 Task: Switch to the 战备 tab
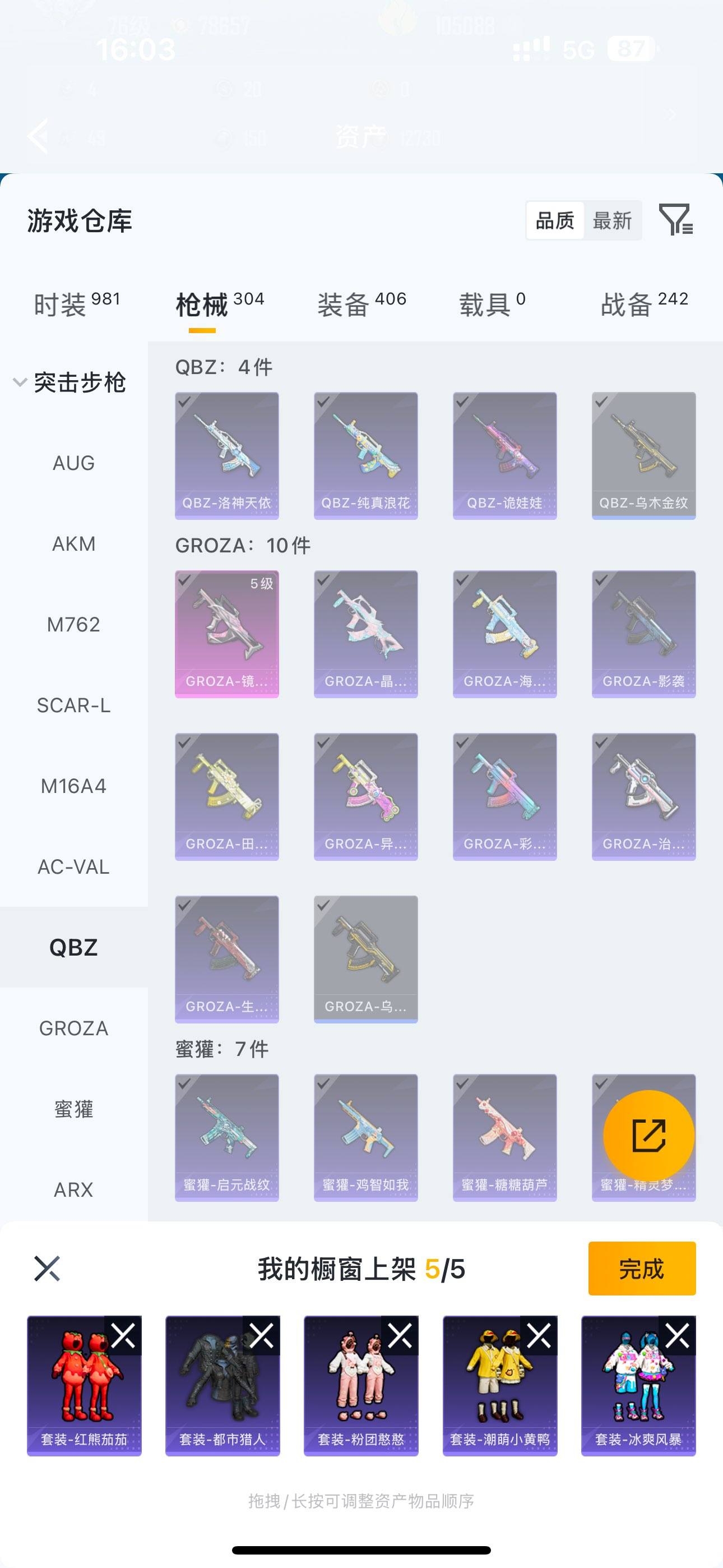pos(643,304)
